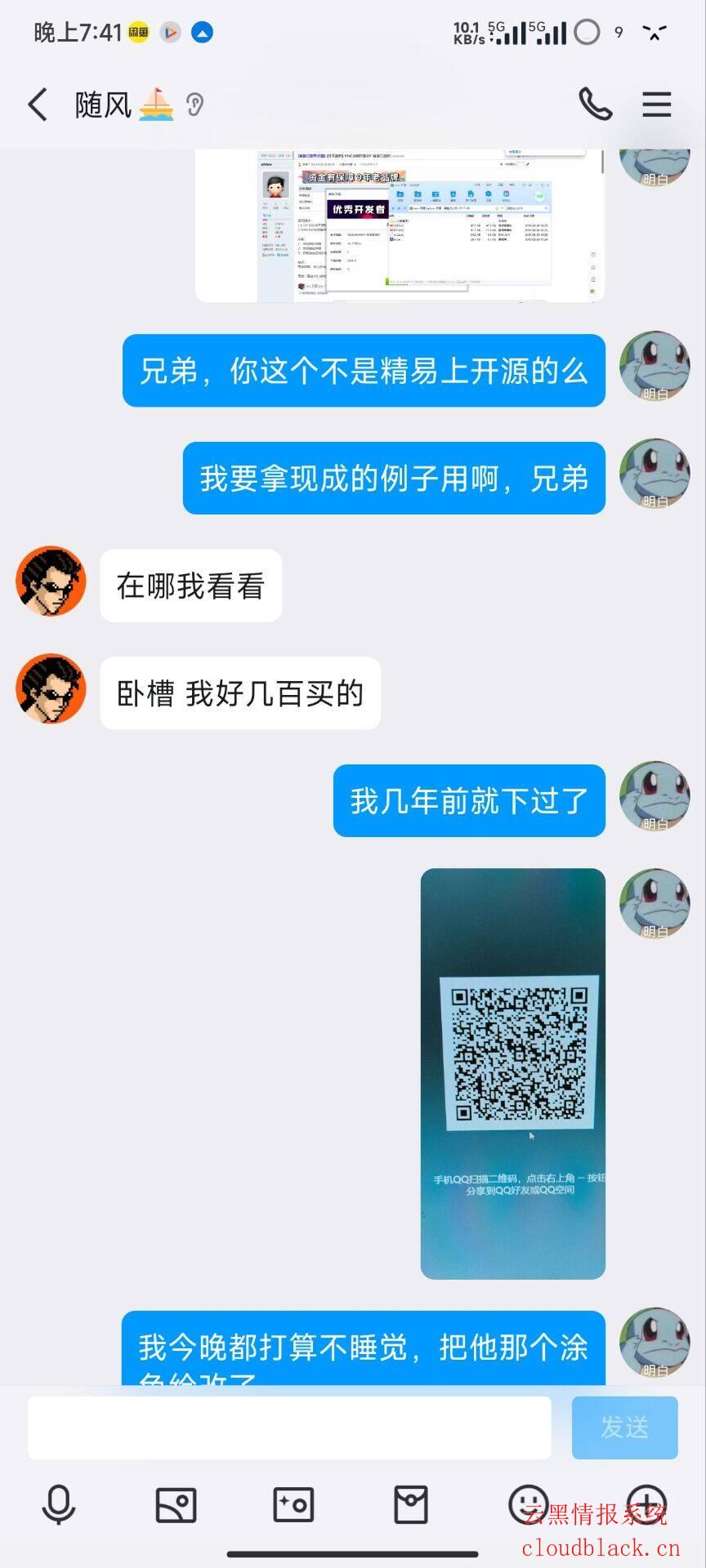Start a voice call with 随风
Viewport: 706px width, 1568px height.
coord(595,105)
